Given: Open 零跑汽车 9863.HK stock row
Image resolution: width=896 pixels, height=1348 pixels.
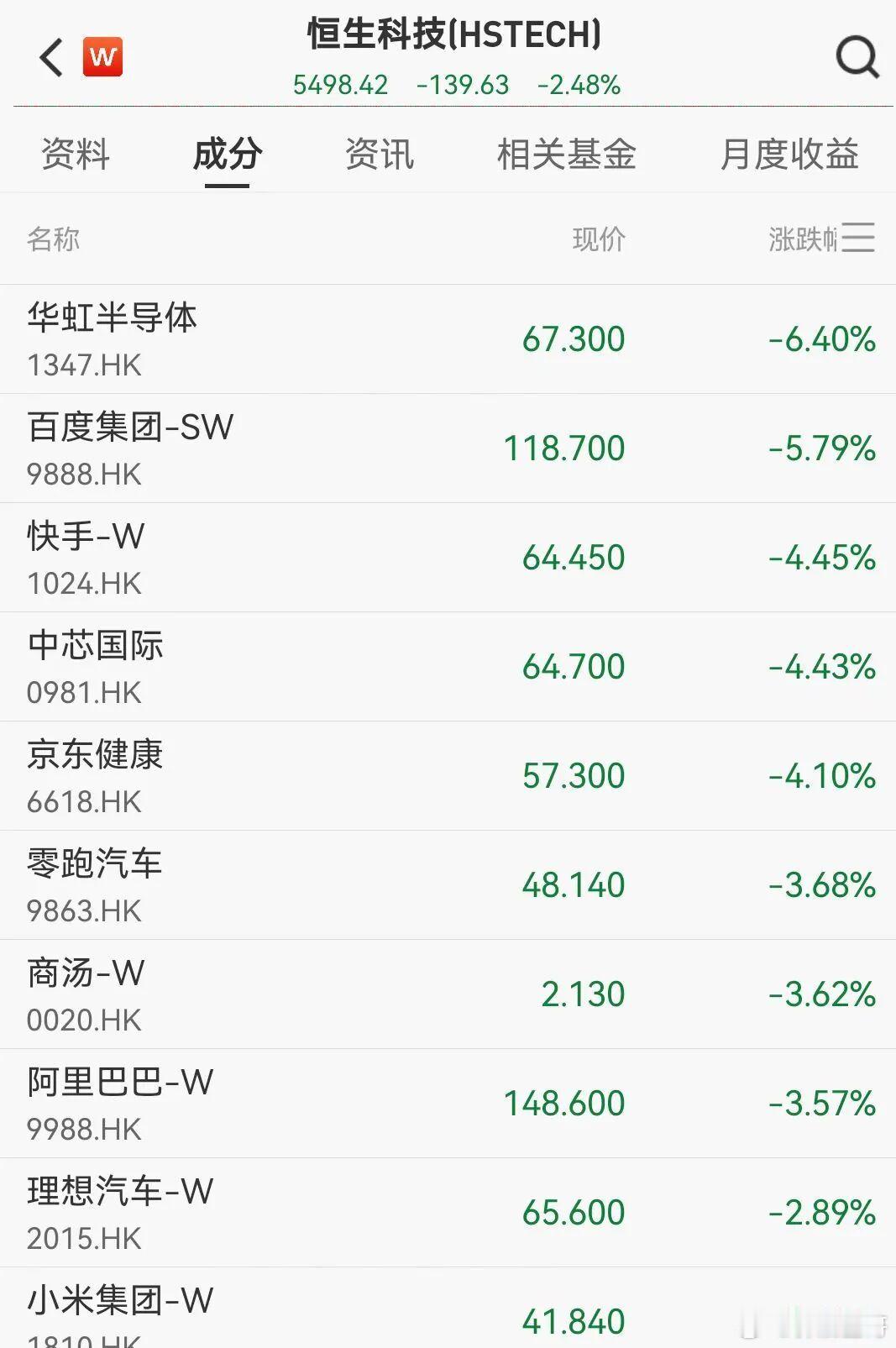Looking at the screenshot, I should 448,885.
